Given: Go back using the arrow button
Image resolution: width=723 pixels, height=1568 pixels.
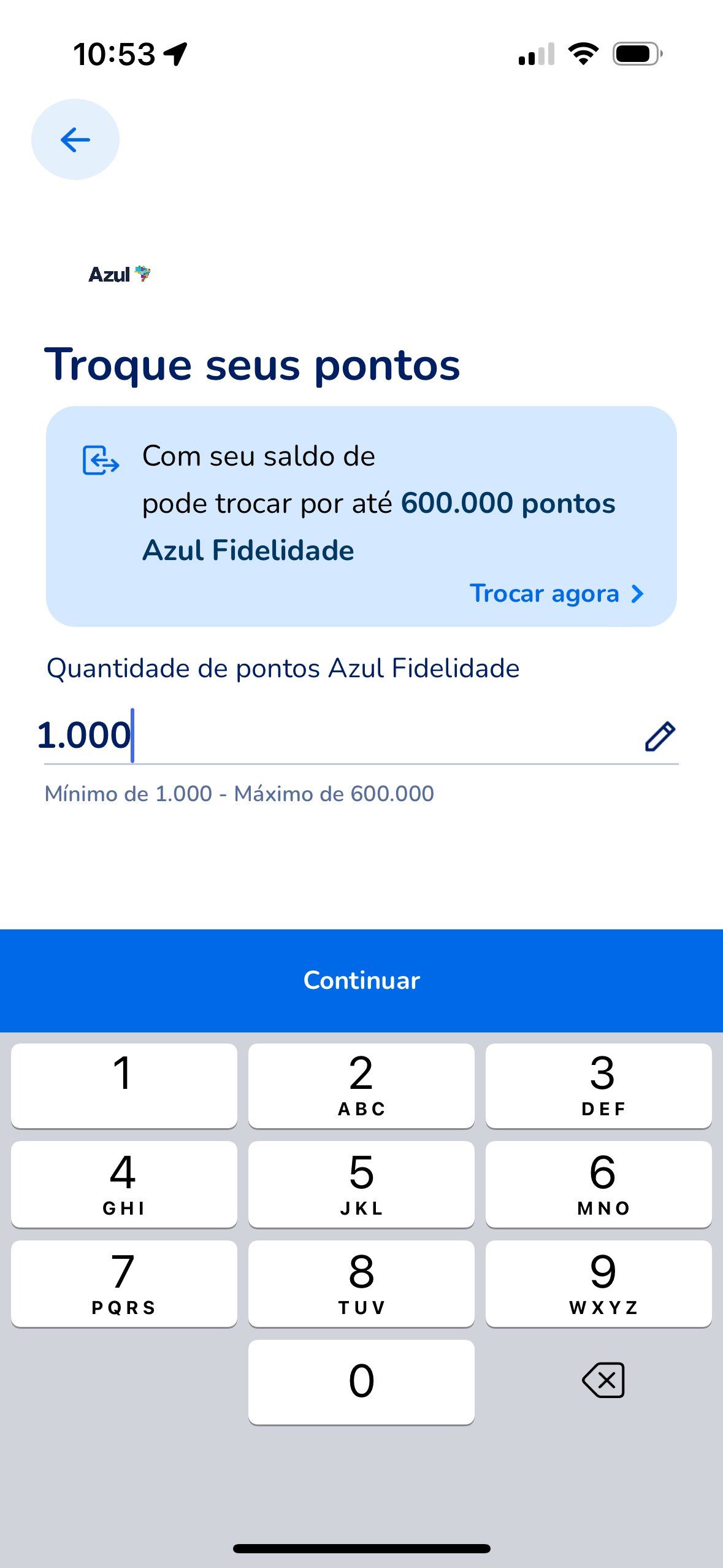Looking at the screenshot, I should click(x=75, y=139).
